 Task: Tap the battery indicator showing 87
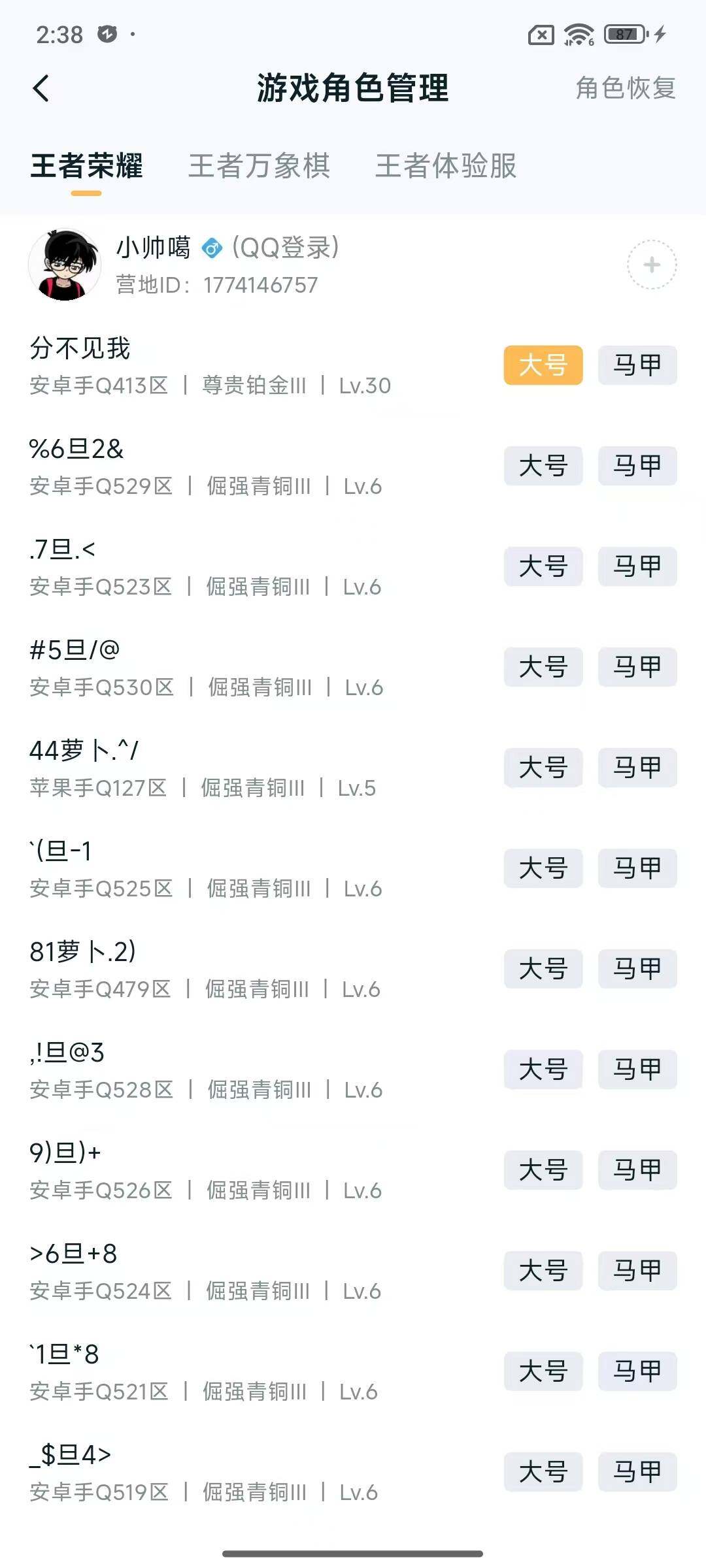(x=626, y=33)
